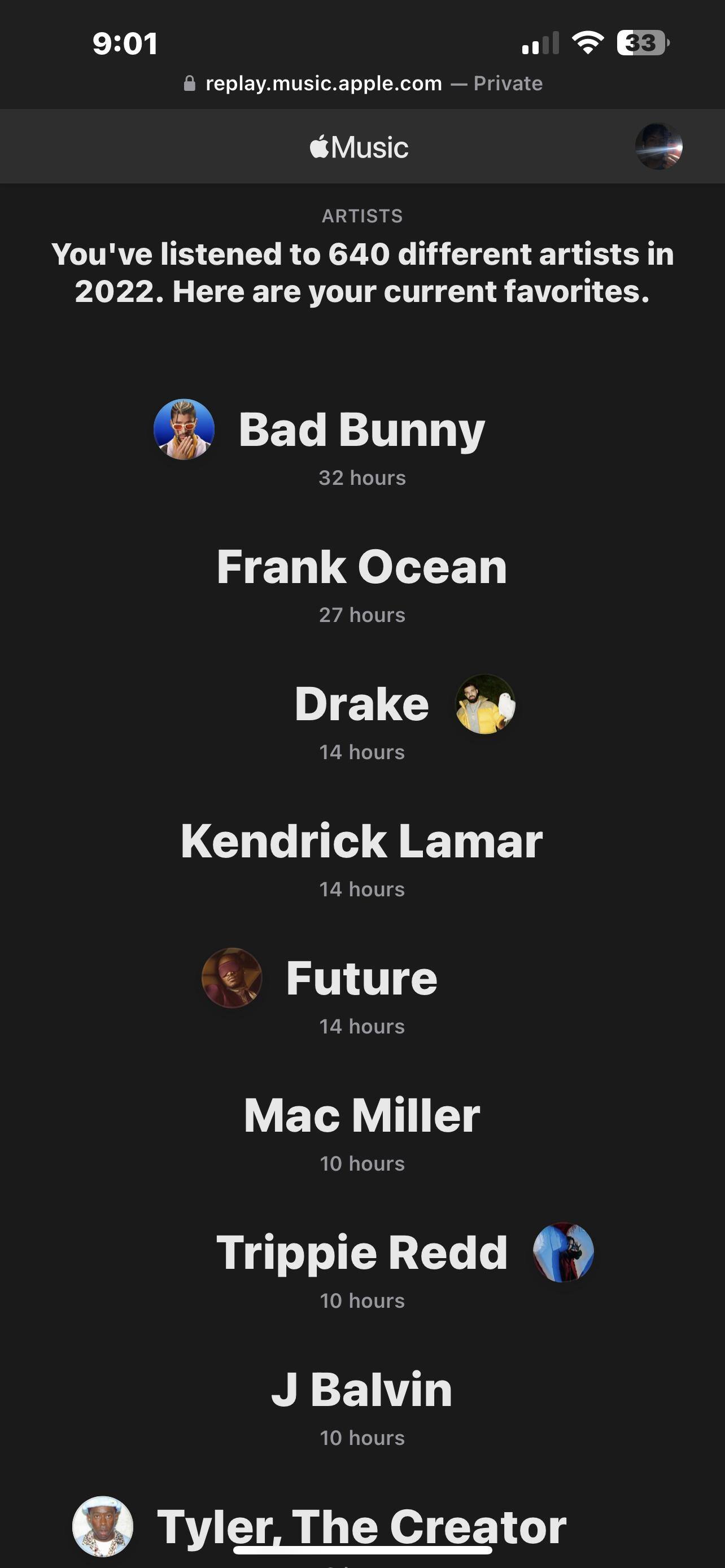Open Tyler, The Creator artist page
The width and height of the screenshot is (725, 1568).
point(361,1526)
